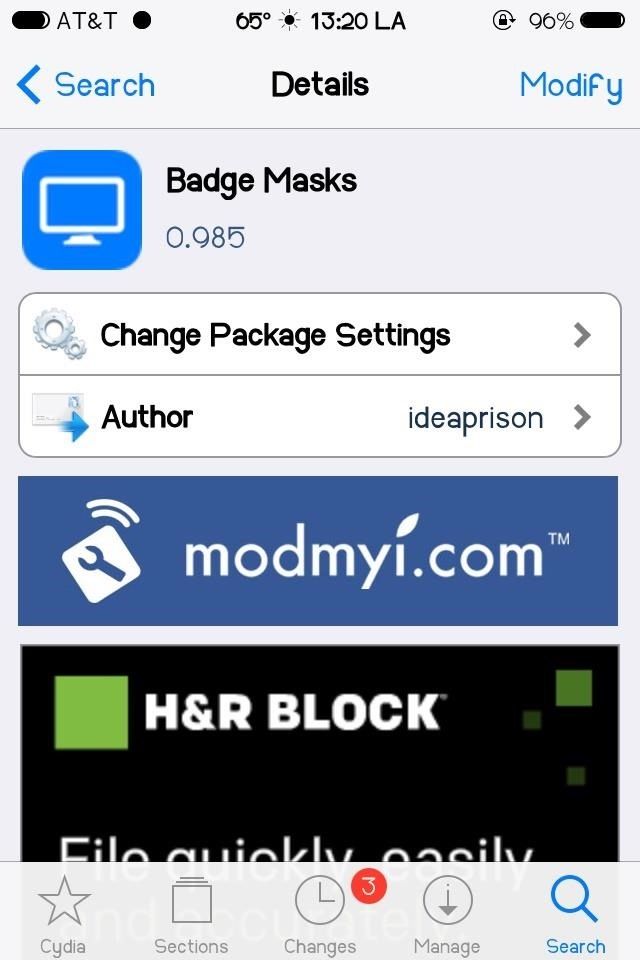The height and width of the screenshot is (960, 640).
Task: Tap the Modify button
Action: click(570, 85)
